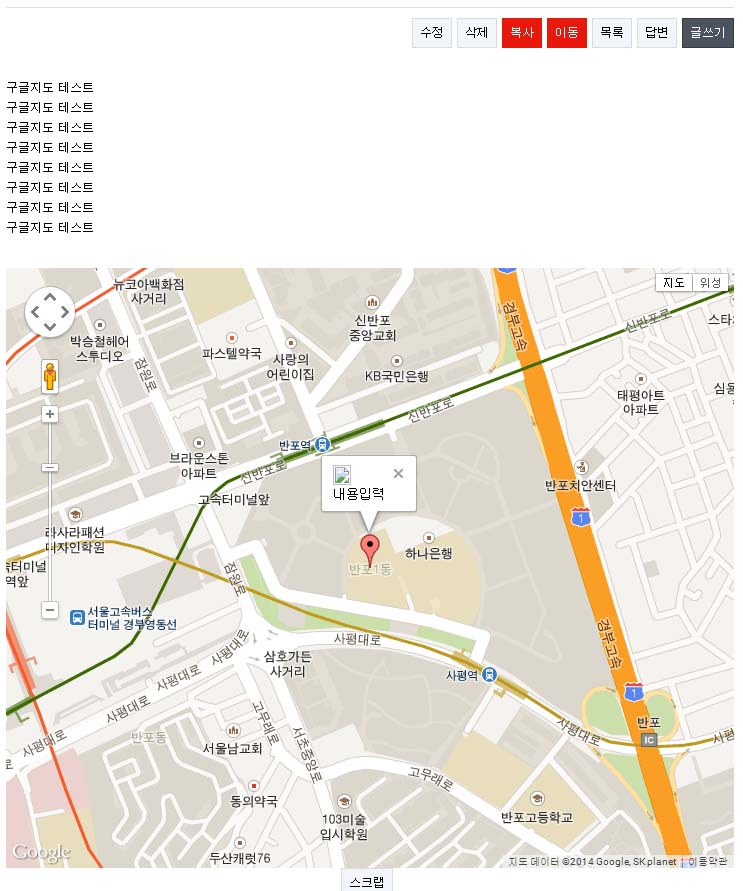Scrap the post with 스크랩
The height and width of the screenshot is (891, 743).
click(x=367, y=881)
